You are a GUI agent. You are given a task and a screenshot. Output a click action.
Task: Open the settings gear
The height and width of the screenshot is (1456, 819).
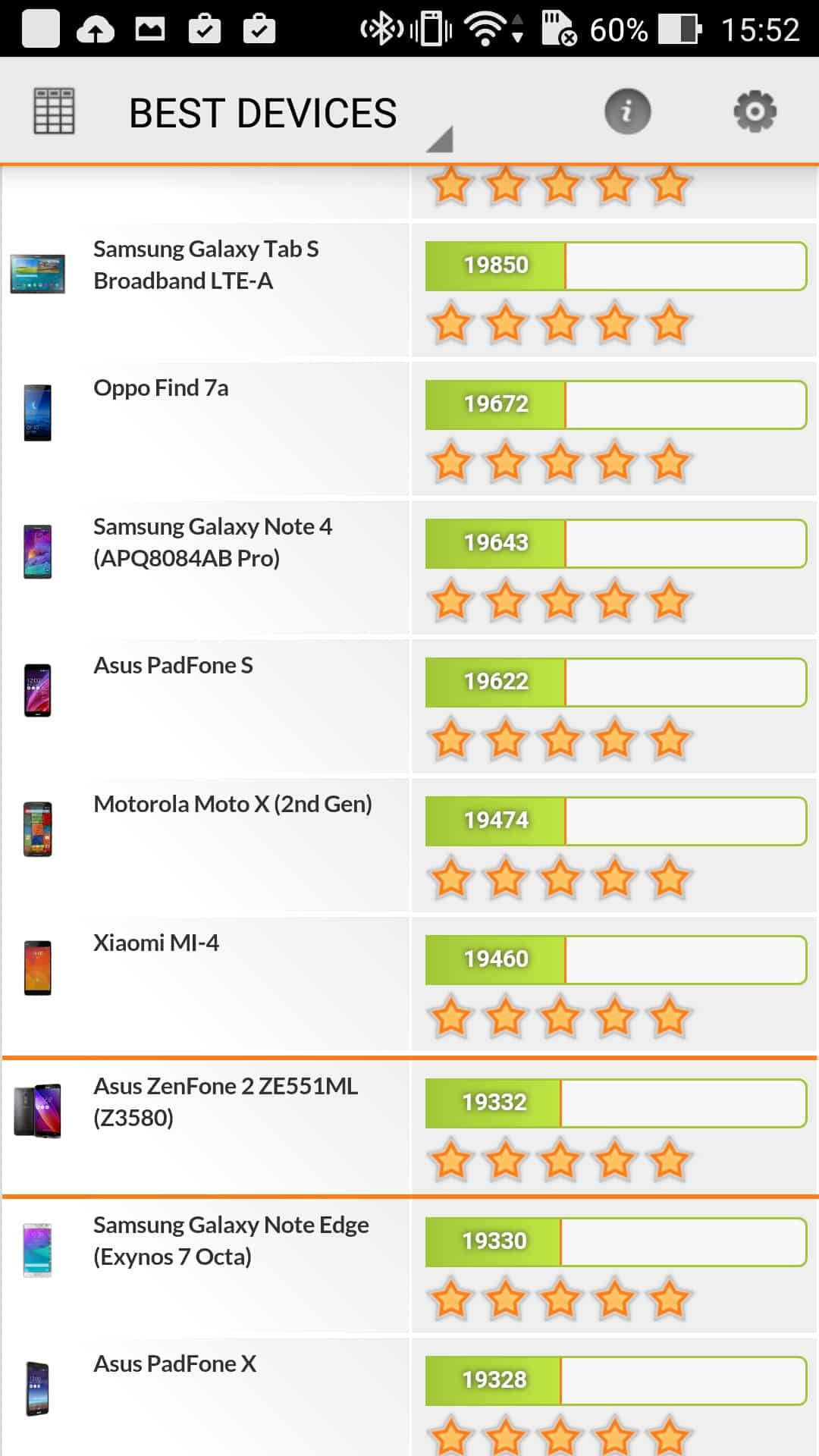(x=755, y=111)
